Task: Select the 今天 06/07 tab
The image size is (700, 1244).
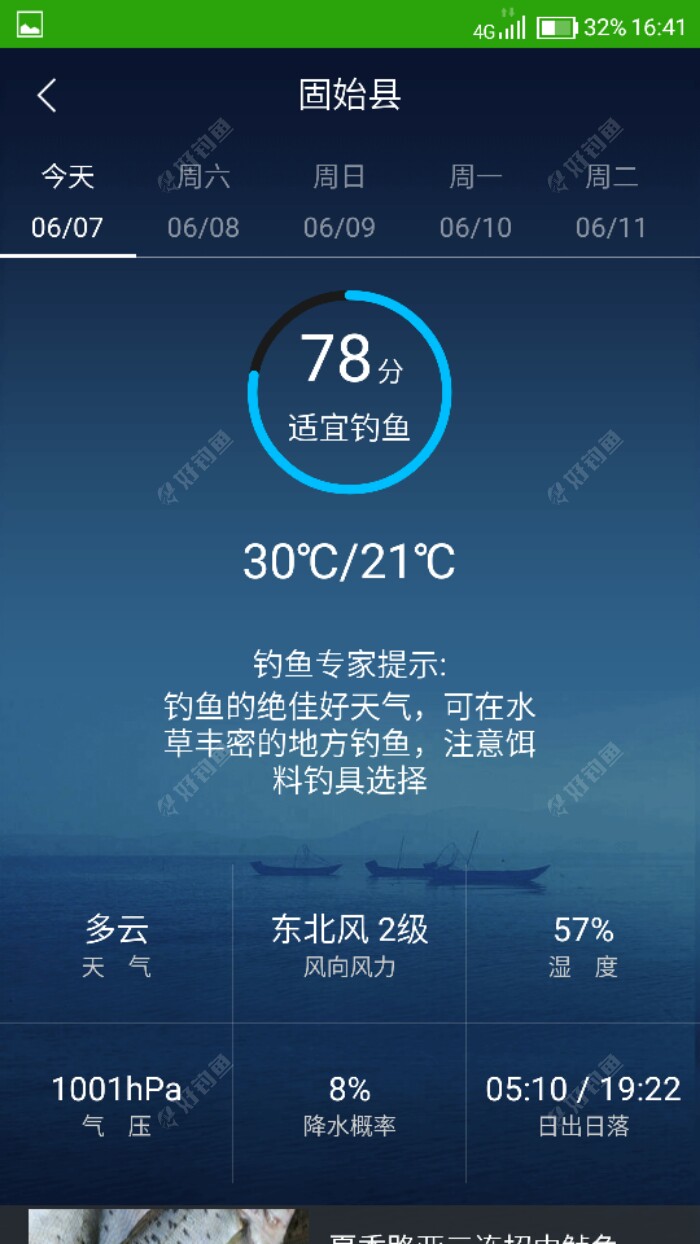Action: [68, 203]
